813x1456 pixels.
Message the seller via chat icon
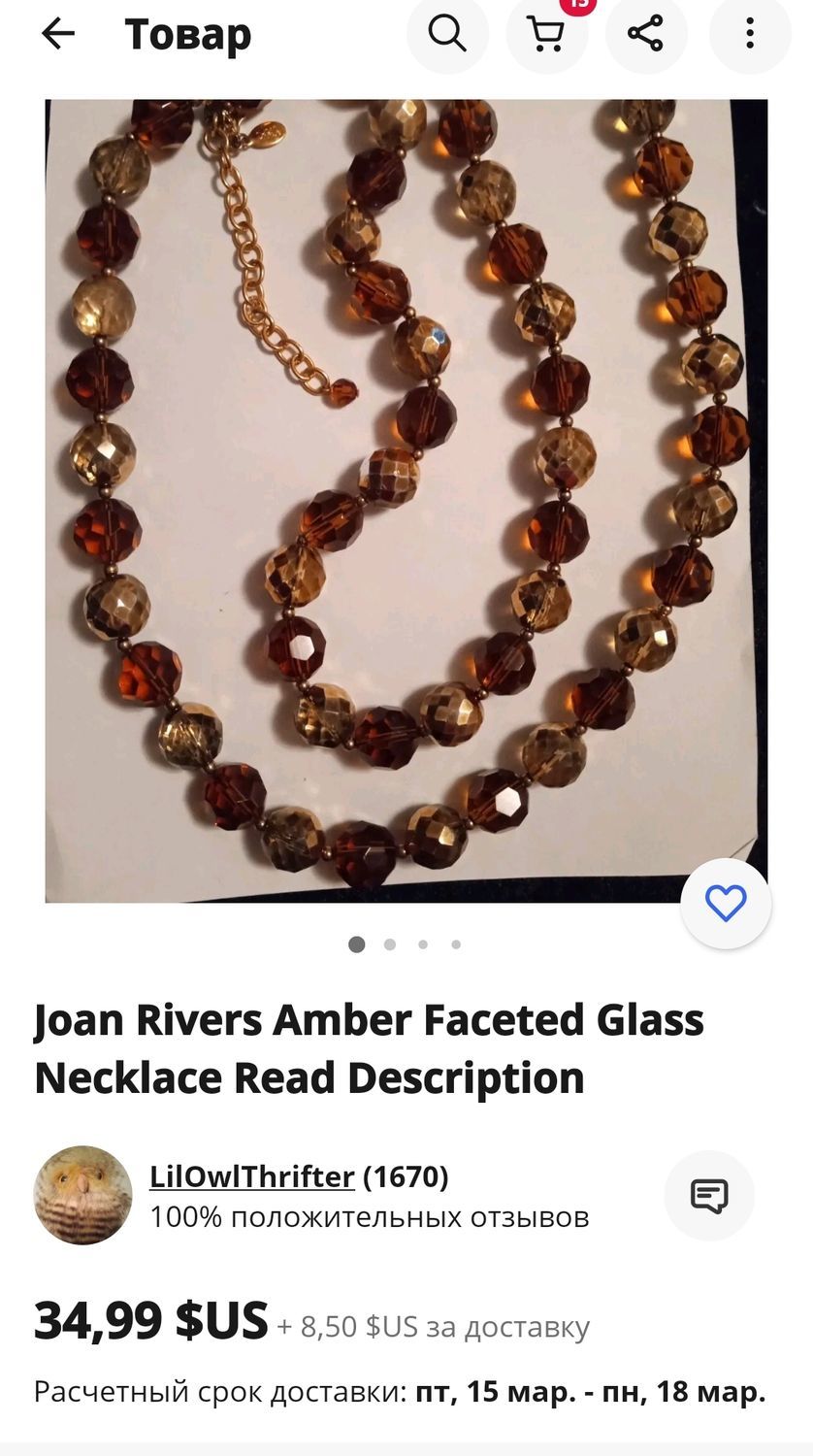tap(709, 1195)
